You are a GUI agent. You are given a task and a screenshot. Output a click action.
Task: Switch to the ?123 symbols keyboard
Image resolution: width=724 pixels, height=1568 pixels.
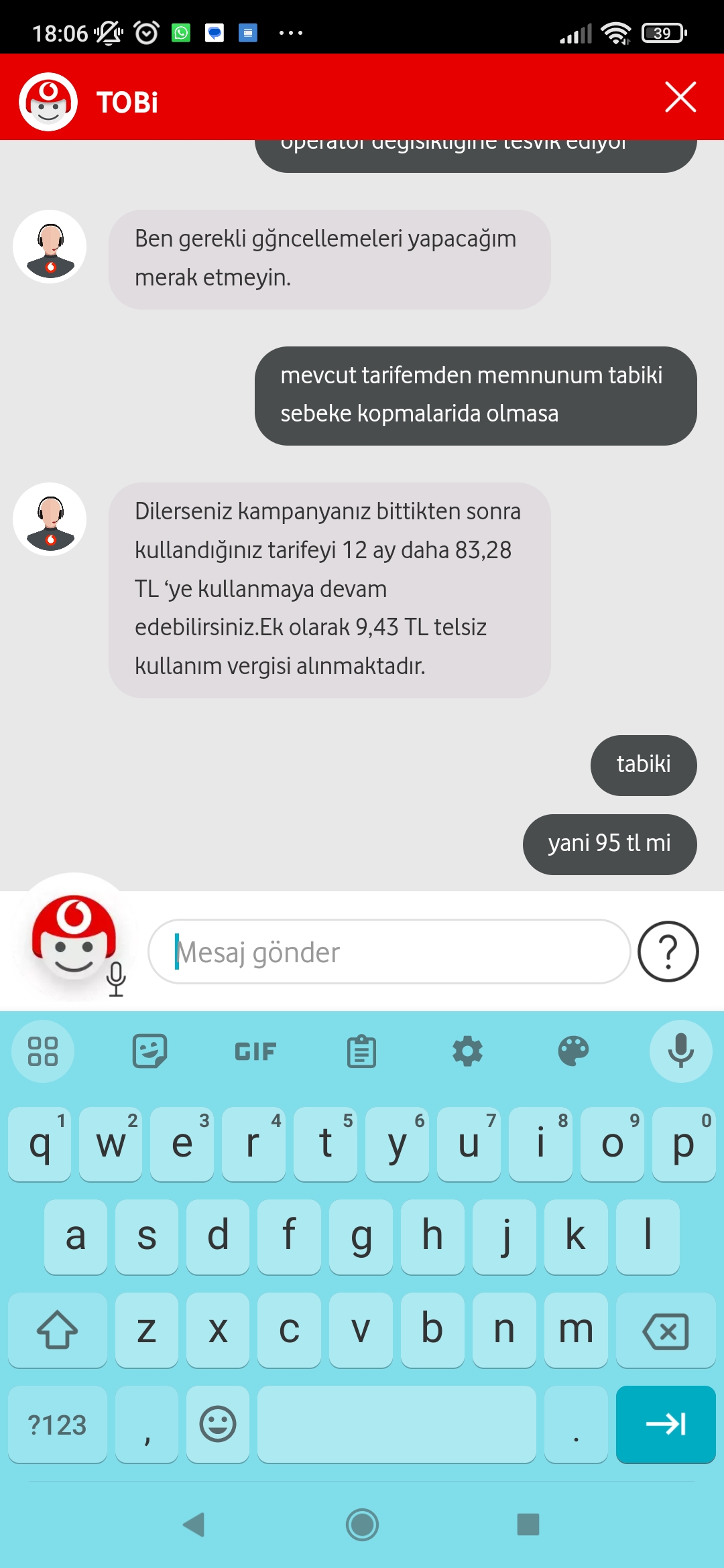58,1425
